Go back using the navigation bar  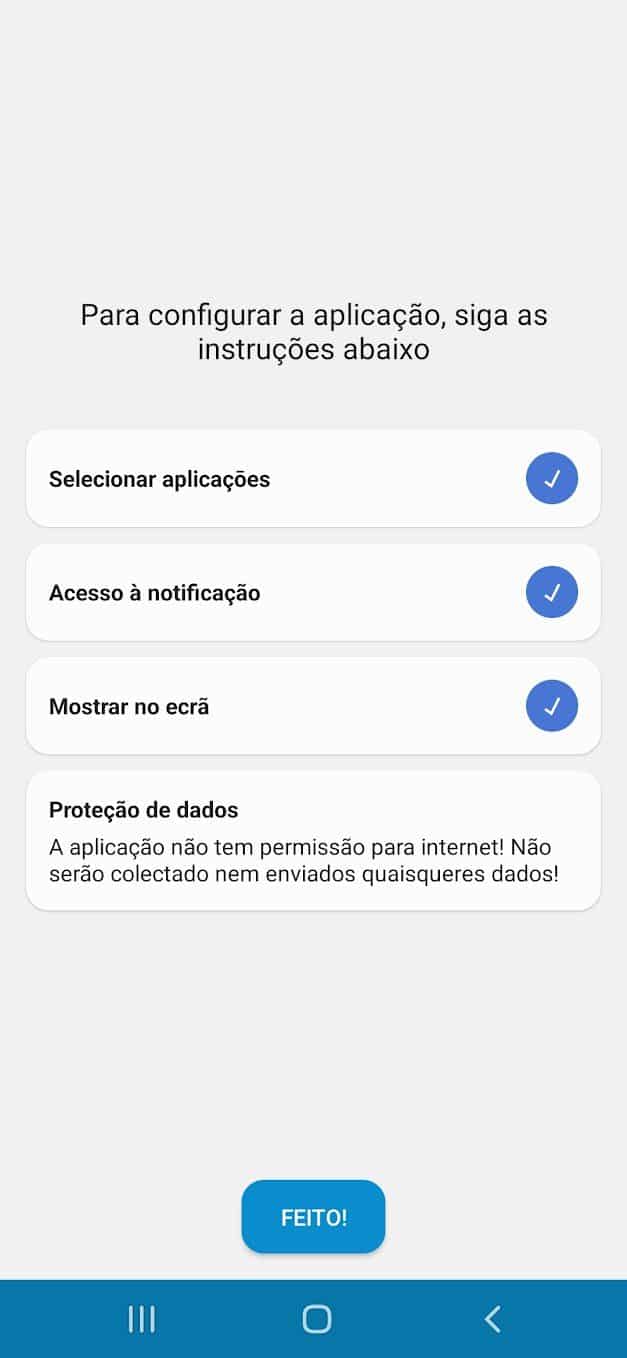tap(492, 1319)
